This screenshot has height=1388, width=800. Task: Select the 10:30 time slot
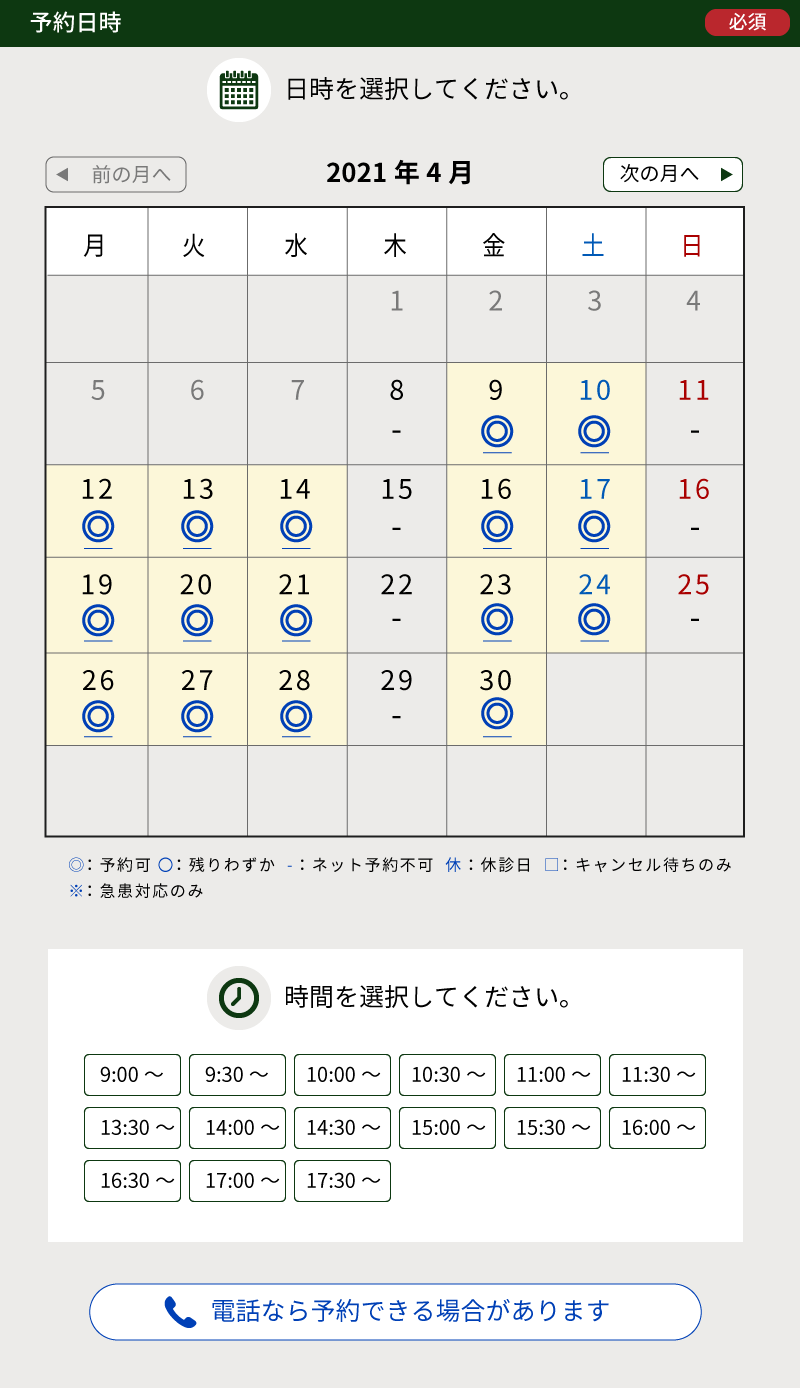[x=447, y=1075]
